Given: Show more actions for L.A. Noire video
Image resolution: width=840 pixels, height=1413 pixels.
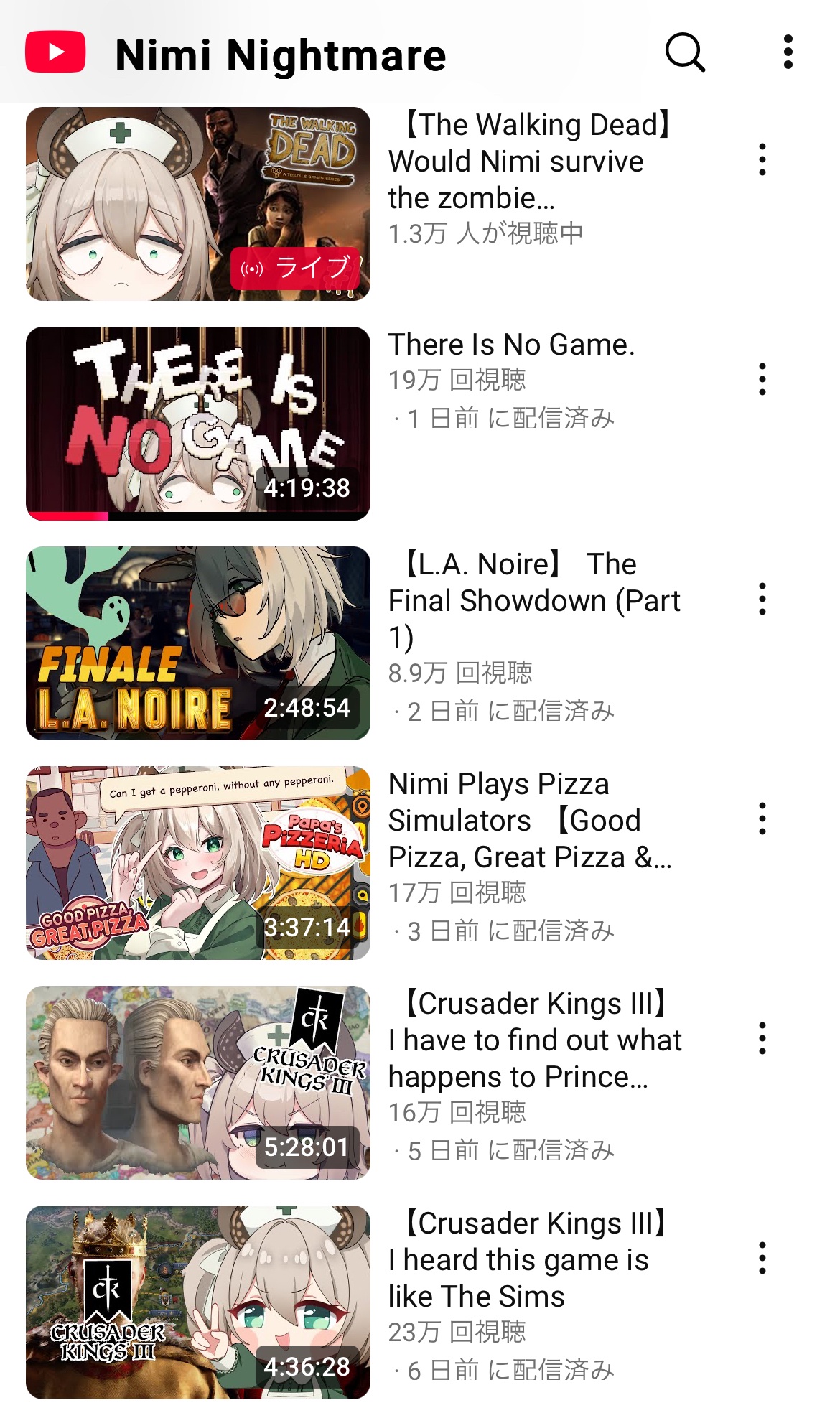Looking at the screenshot, I should click(x=762, y=599).
